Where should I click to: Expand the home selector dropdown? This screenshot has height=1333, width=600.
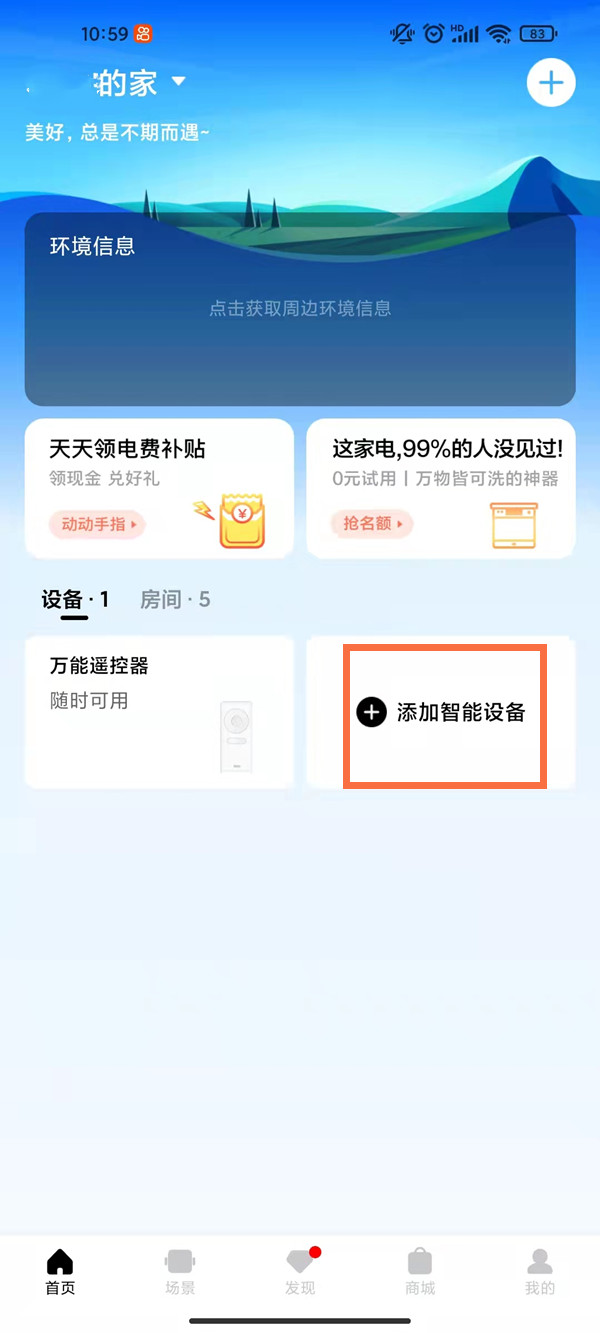tap(179, 82)
